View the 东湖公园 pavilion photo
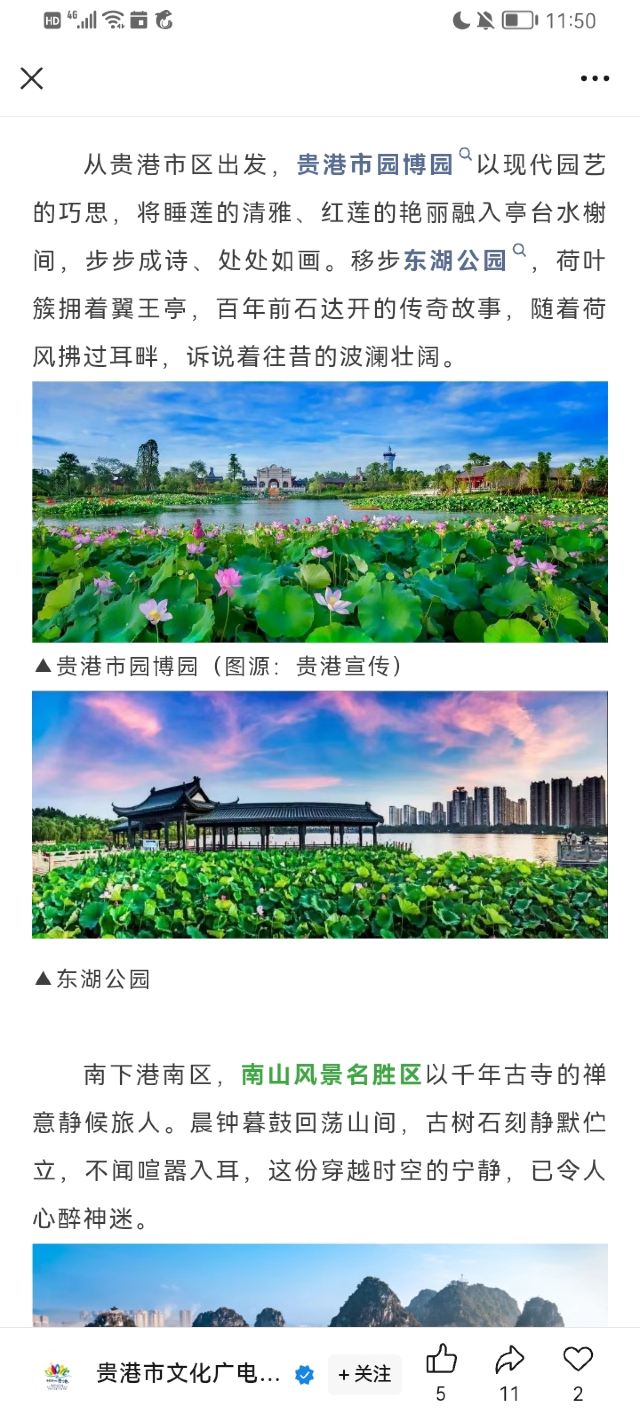The height and width of the screenshot is (1422, 640). coord(320,814)
